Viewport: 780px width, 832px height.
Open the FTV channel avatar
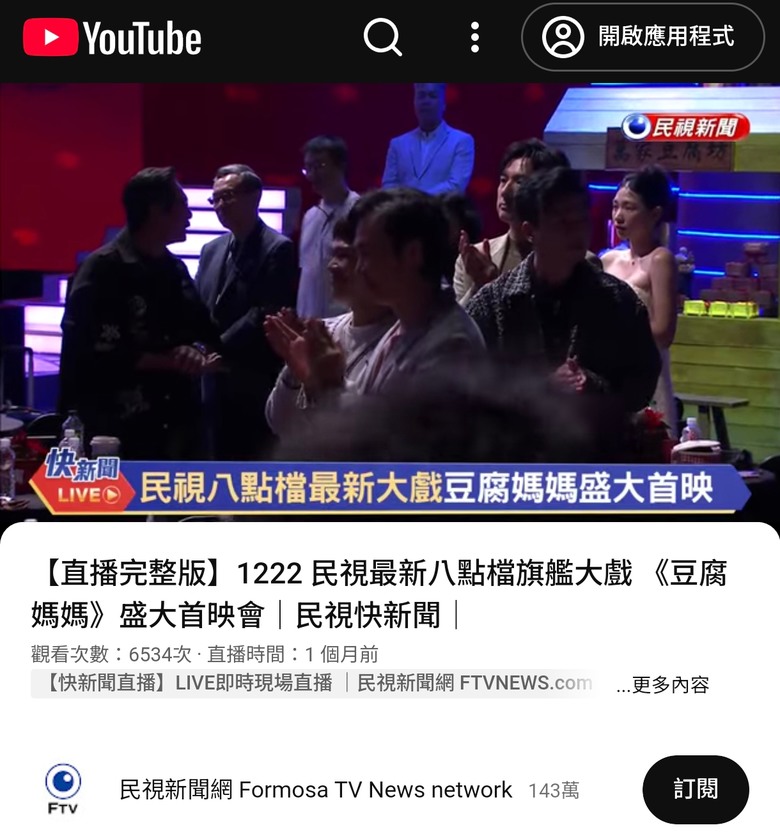[63, 789]
